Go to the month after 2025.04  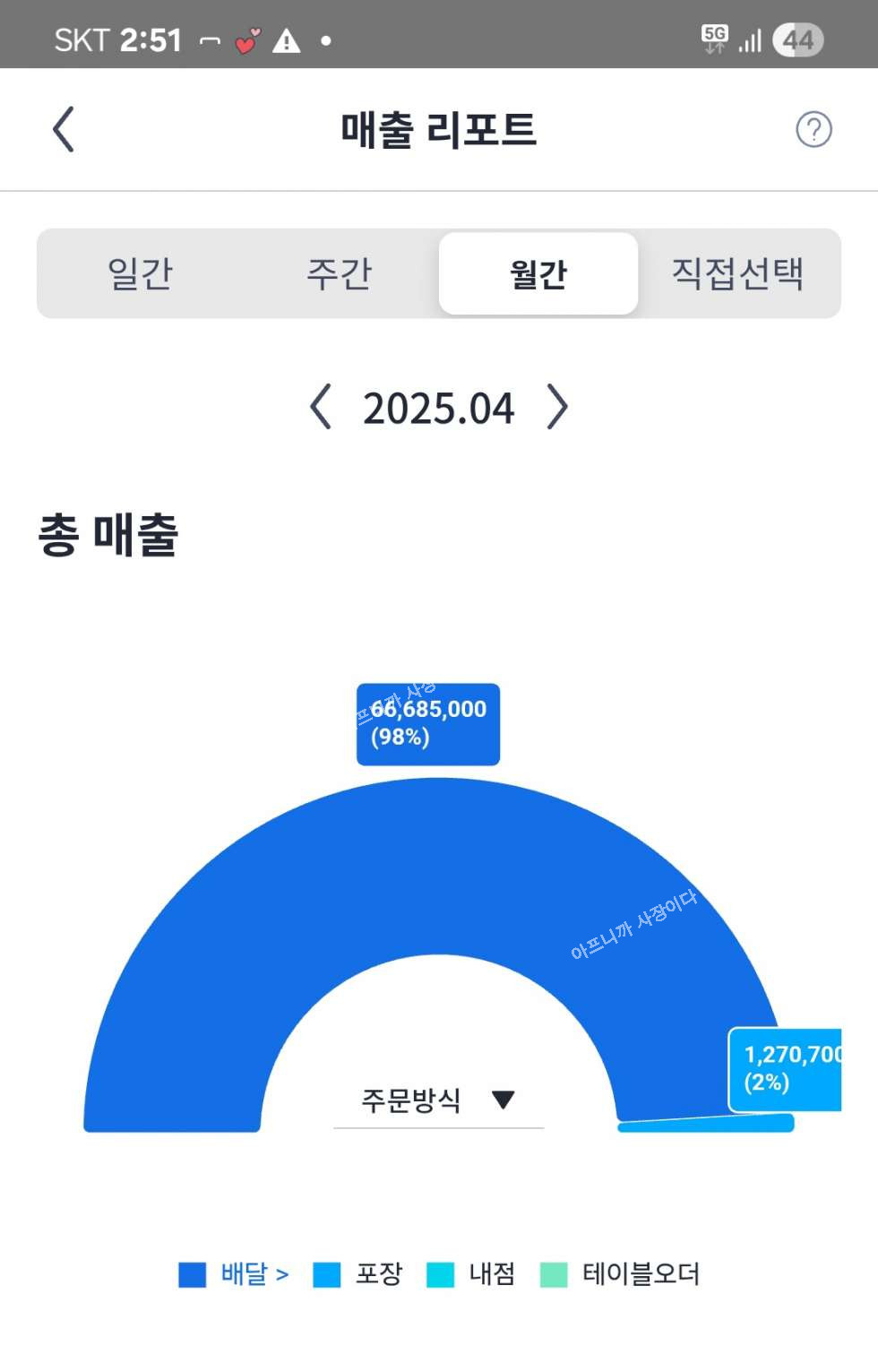(x=557, y=408)
